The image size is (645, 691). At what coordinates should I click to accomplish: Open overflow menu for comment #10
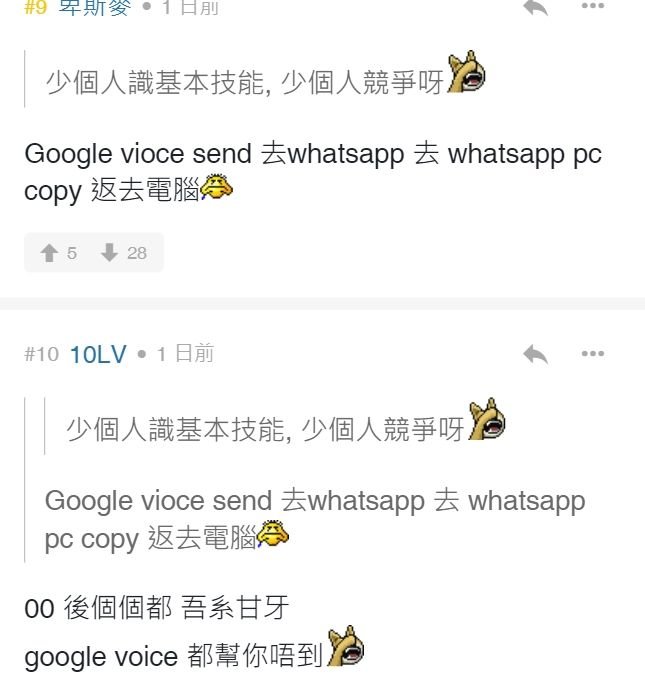pyautogui.click(x=593, y=354)
